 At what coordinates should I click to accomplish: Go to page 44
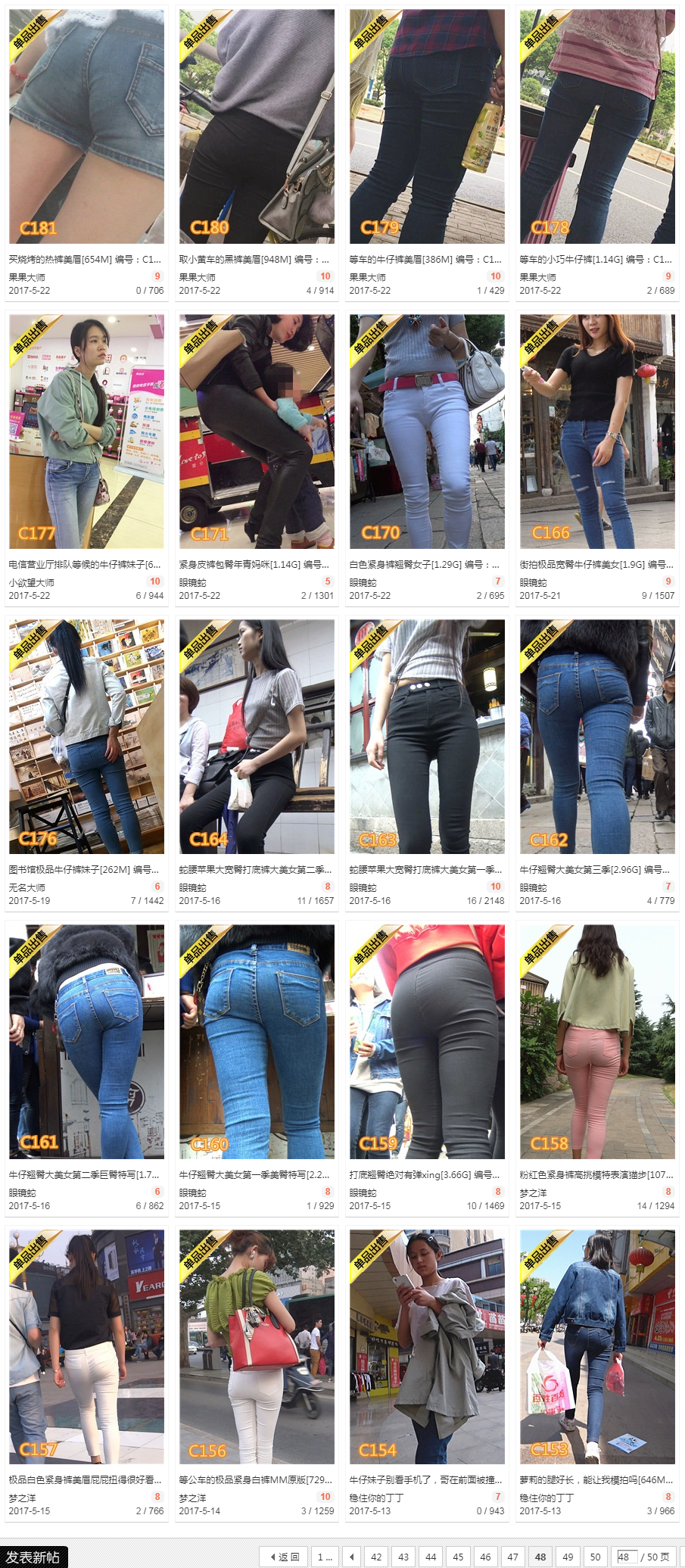[x=431, y=1557]
